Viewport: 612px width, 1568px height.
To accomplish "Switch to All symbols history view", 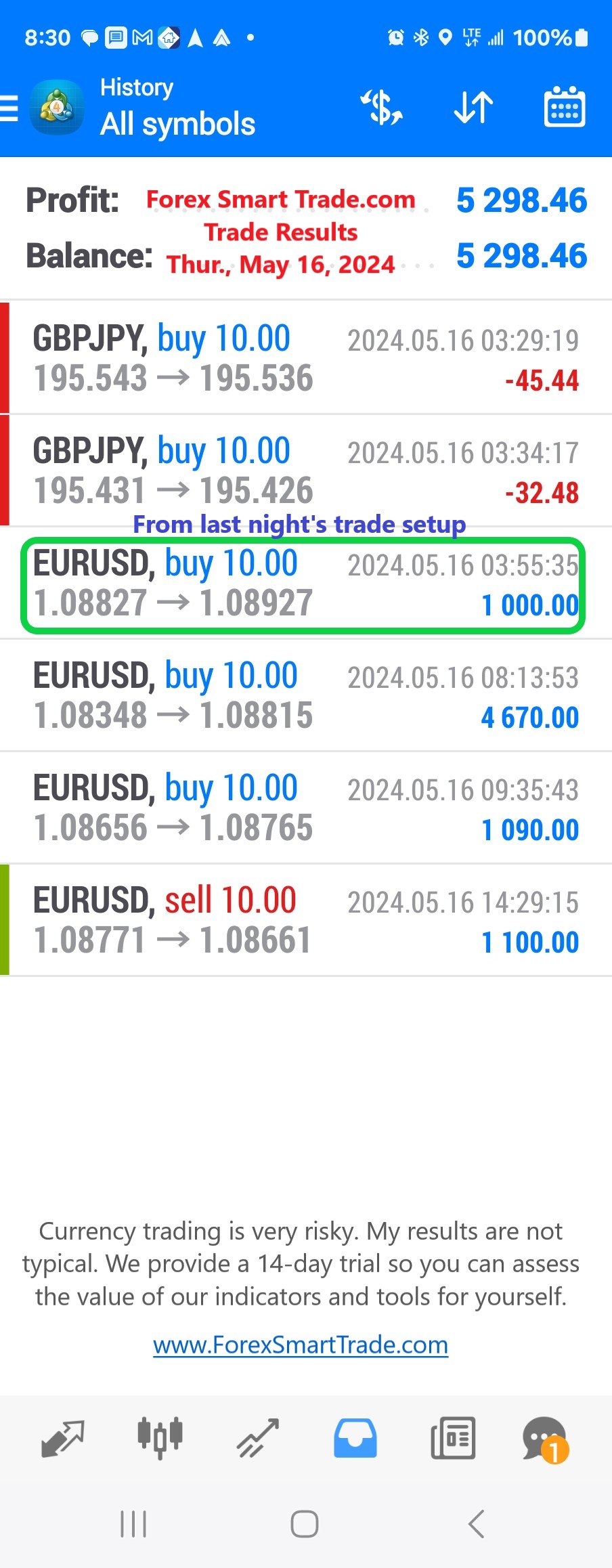I will coord(177,123).
